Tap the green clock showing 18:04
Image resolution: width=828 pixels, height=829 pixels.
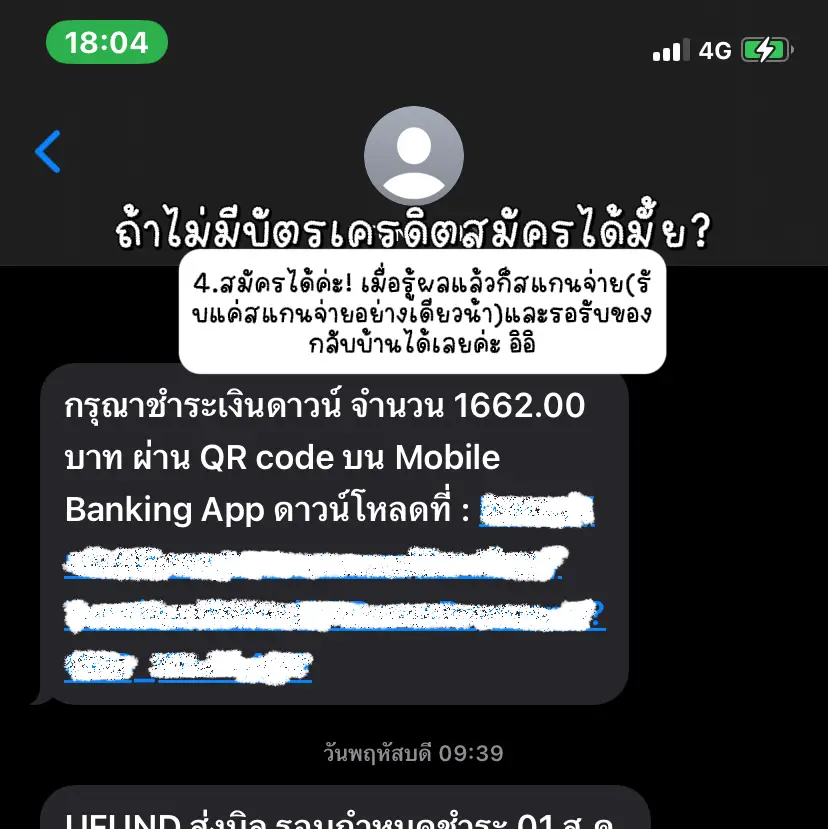(x=107, y=43)
